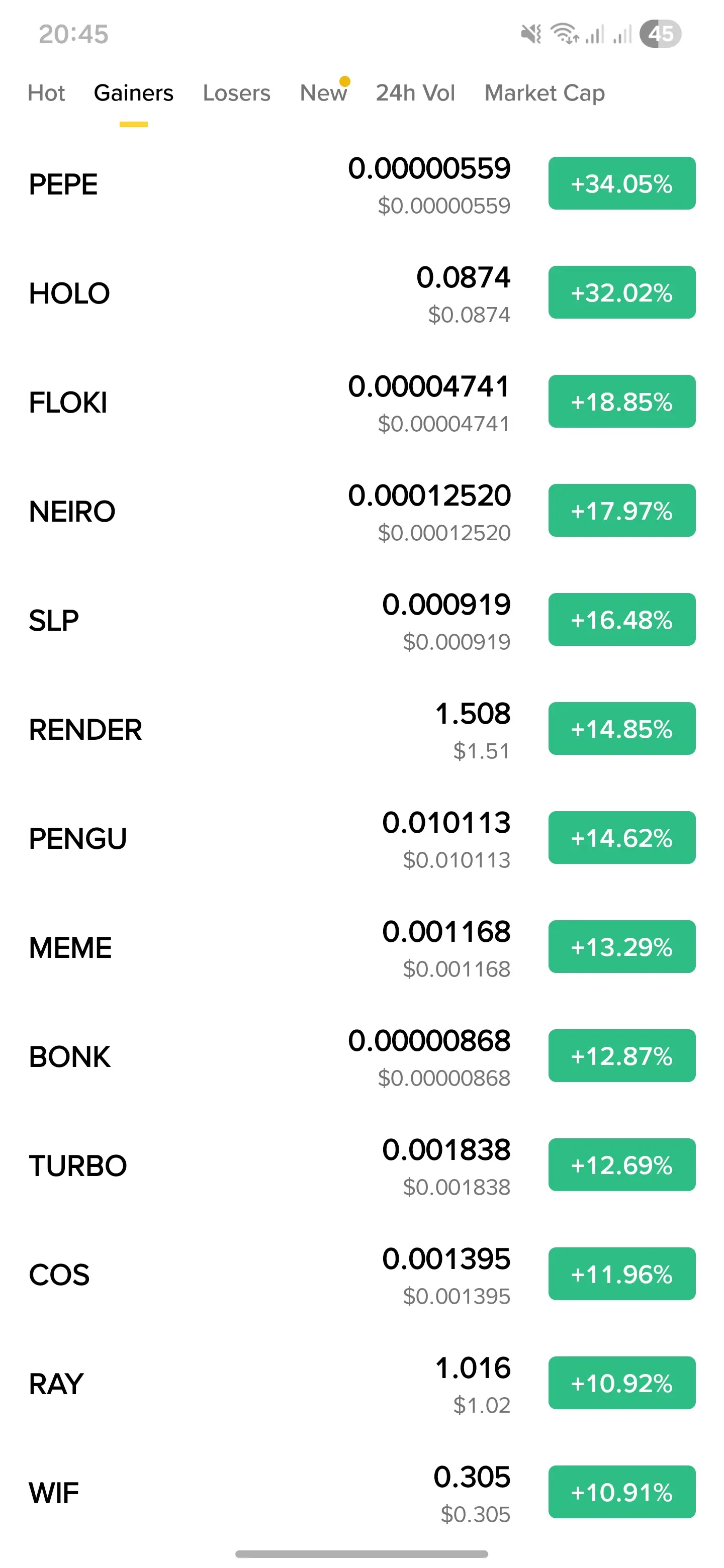Switch to the Hot tab

(46, 93)
